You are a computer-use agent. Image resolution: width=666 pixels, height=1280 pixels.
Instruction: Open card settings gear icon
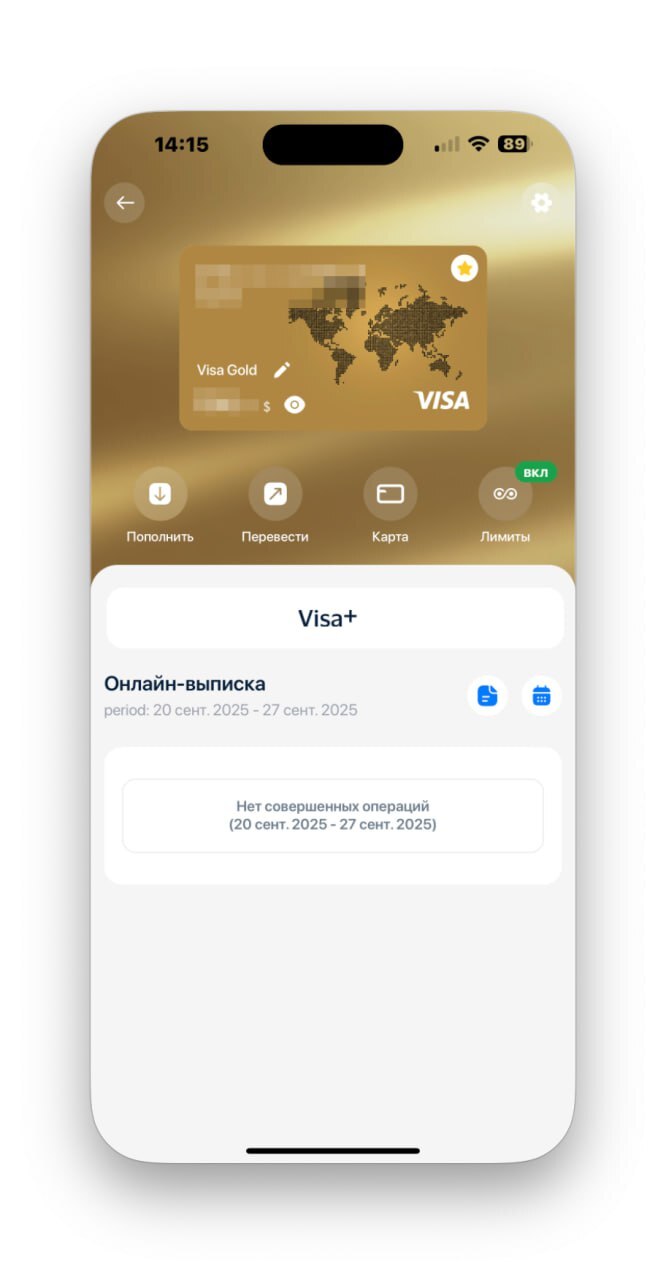(541, 203)
